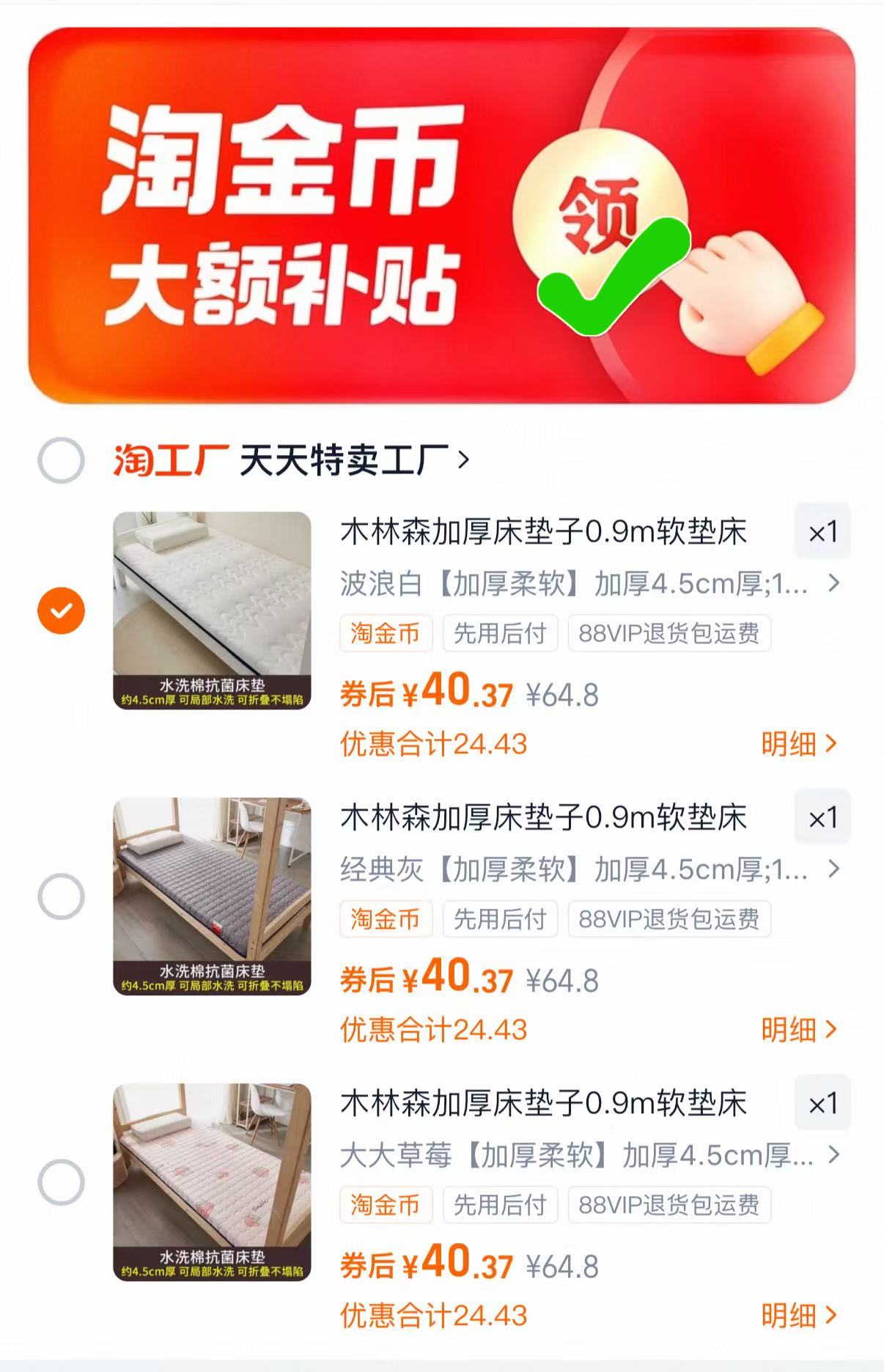Open the grey mattress product thumbnail
Viewport: 884px width, 1372px height.
[x=213, y=894]
